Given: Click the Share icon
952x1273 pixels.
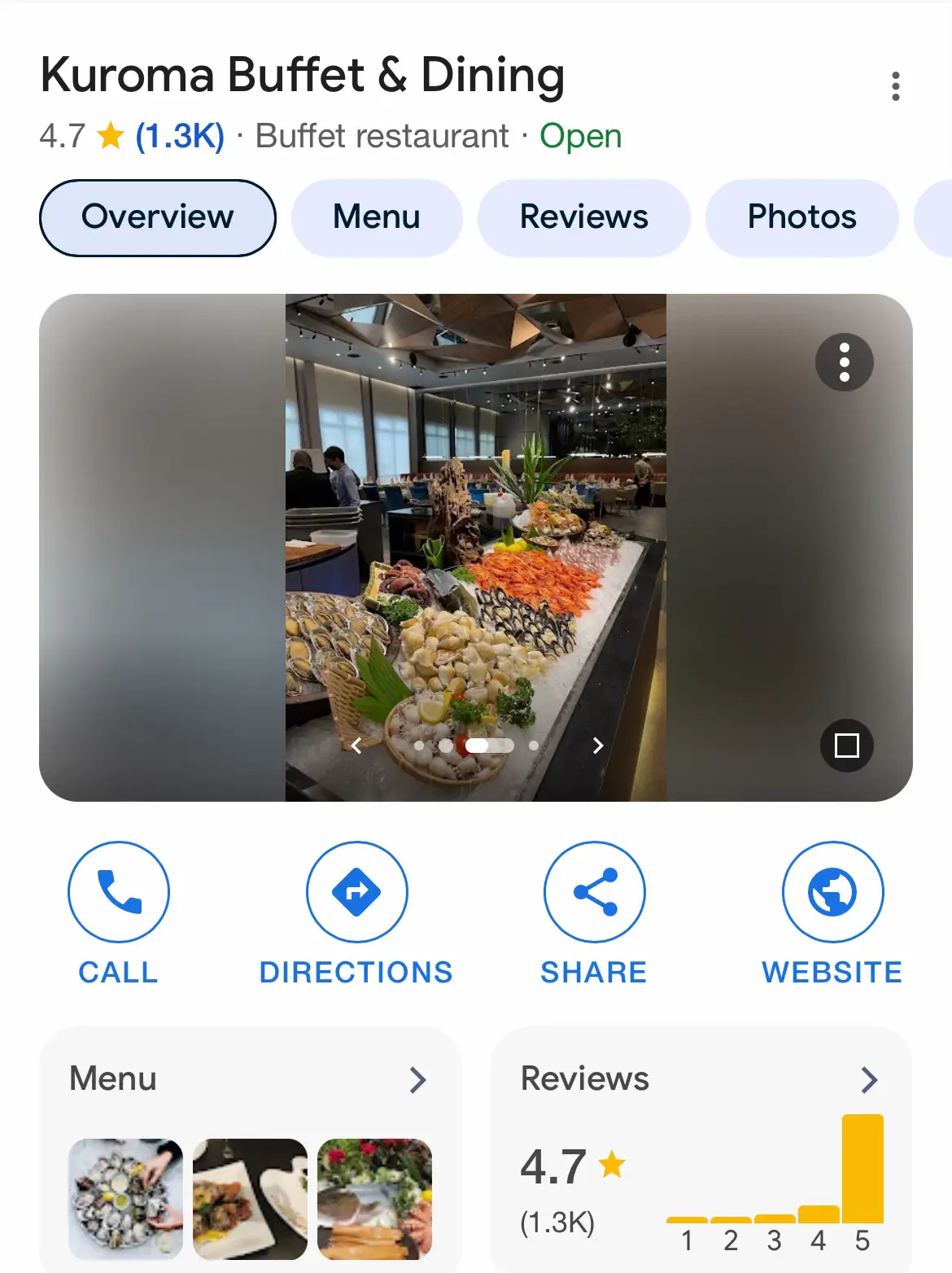Looking at the screenshot, I should point(594,891).
